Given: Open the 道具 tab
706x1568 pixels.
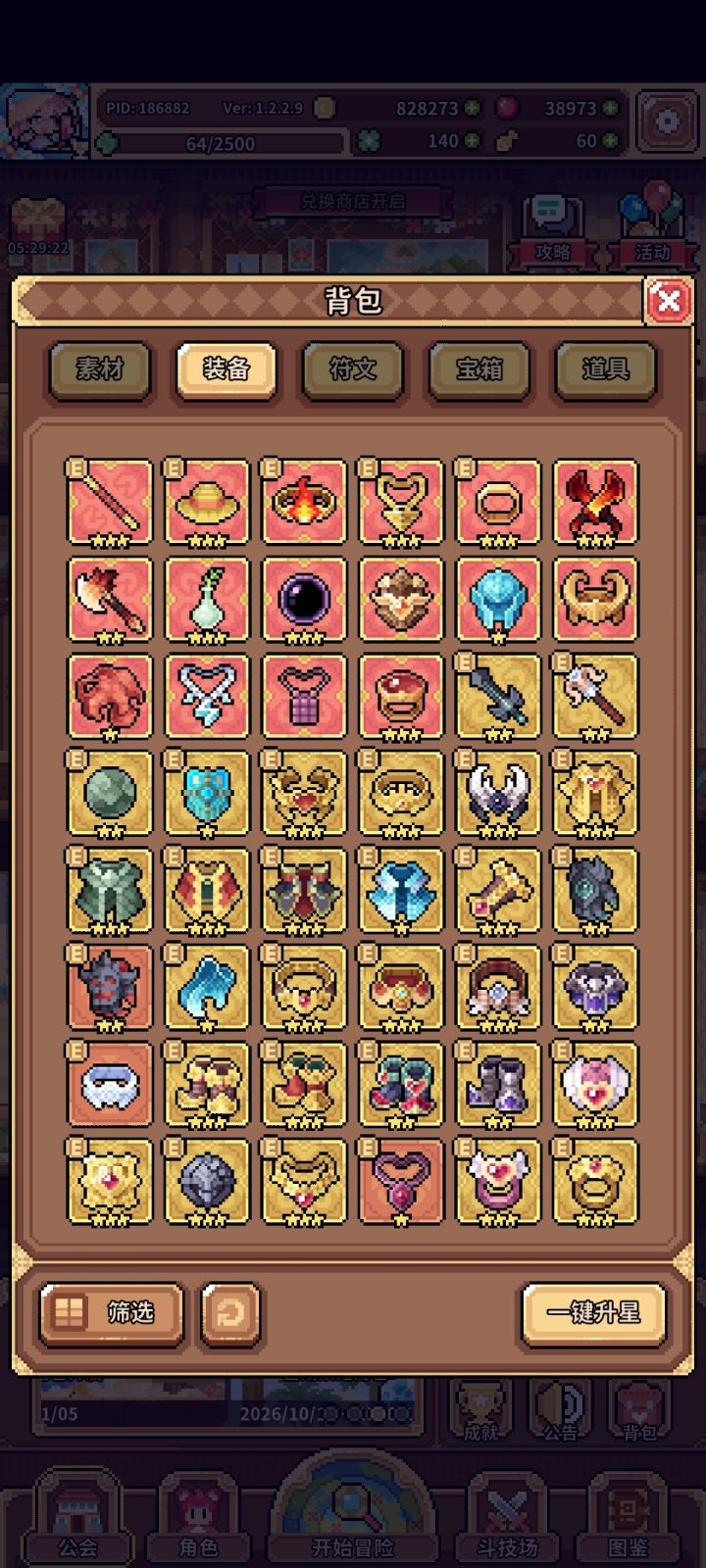Looking at the screenshot, I should [605, 369].
